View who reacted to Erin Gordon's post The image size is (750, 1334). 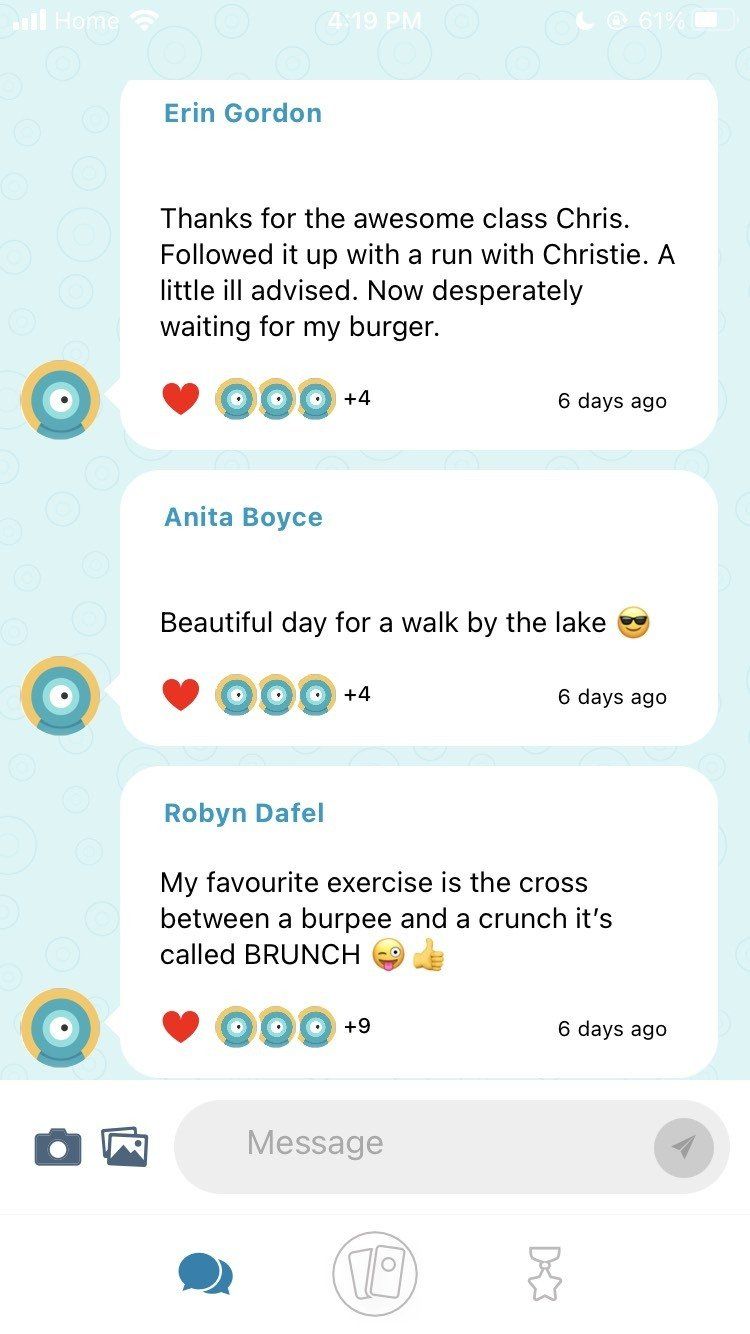291,399
